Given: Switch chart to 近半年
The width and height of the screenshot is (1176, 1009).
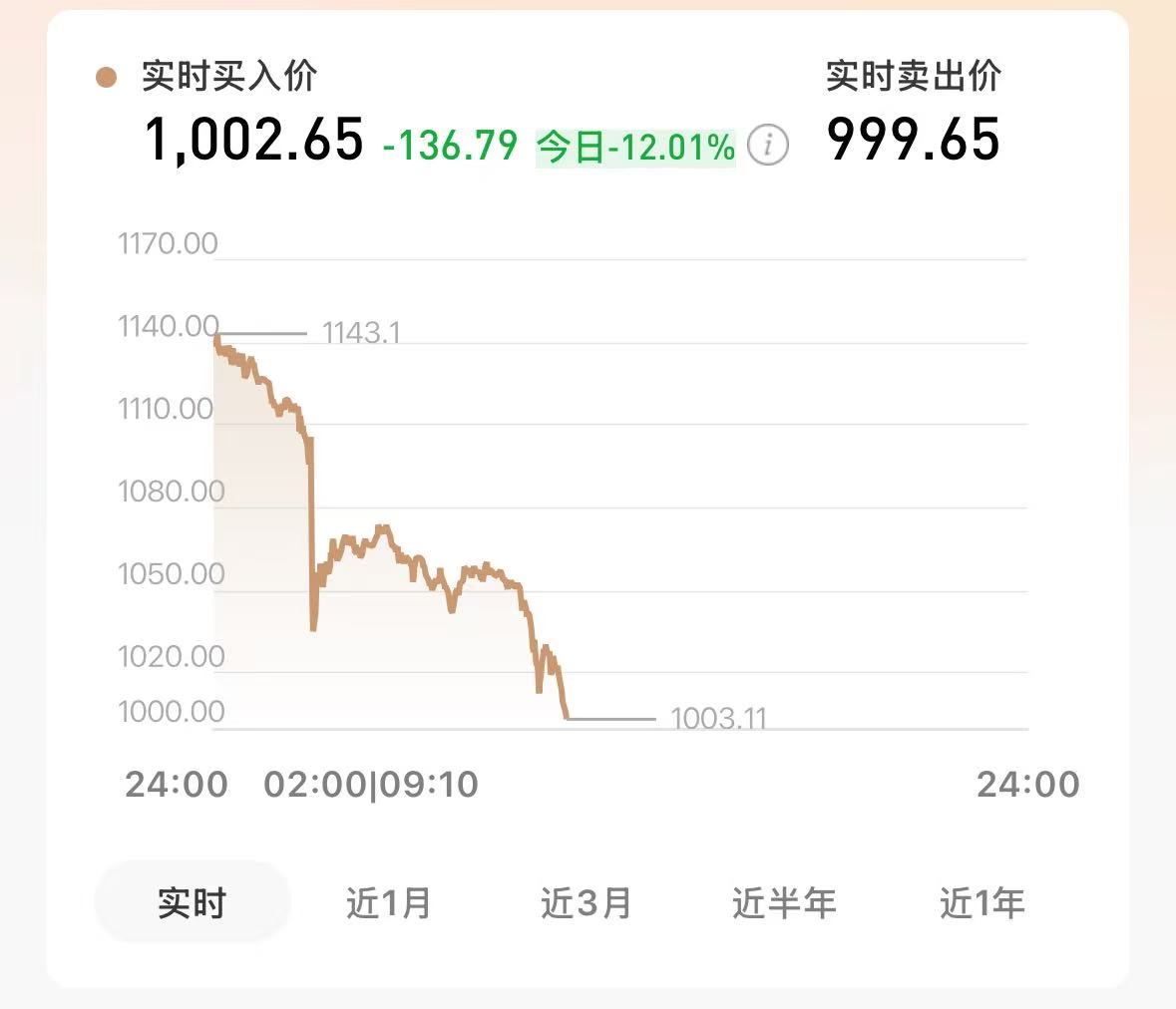Looking at the screenshot, I should pos(784,902).
